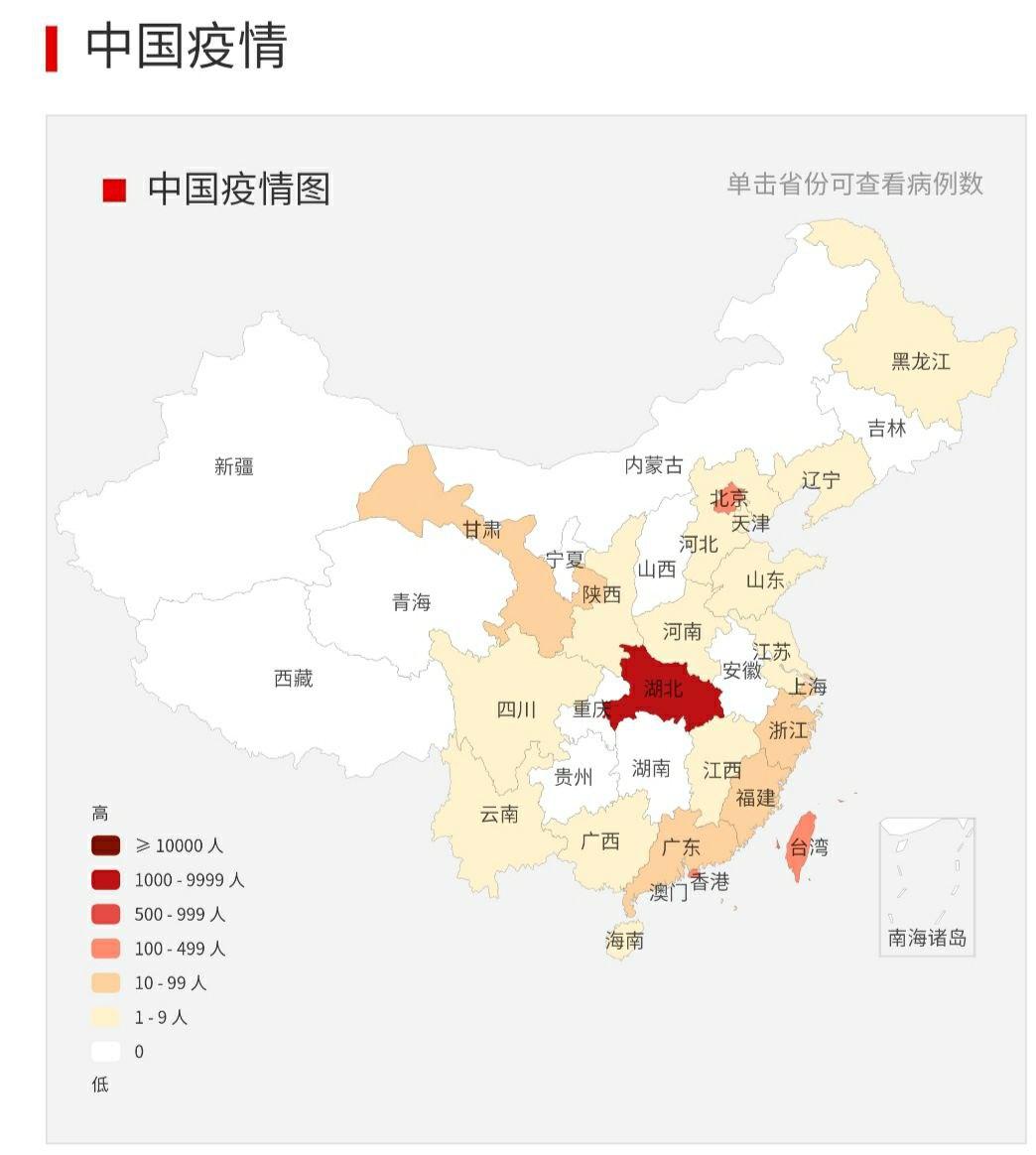Screen dimensions: 1036x1155
Task: Tap Hunan province
Action: click(651, 769)
